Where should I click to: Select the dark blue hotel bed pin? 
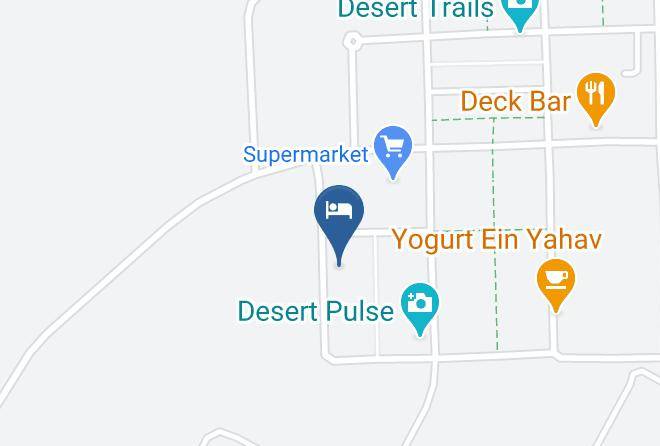pos(339,225)
